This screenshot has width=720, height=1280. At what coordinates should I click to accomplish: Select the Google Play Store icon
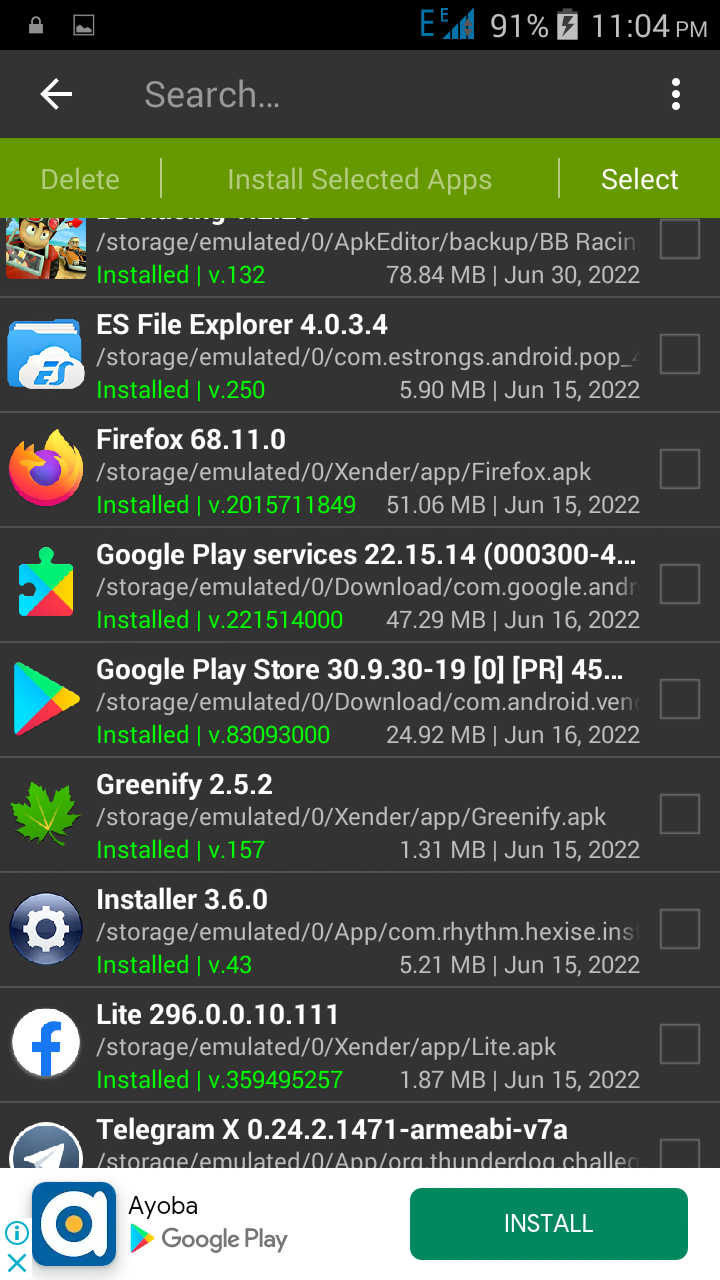point(45,699)
